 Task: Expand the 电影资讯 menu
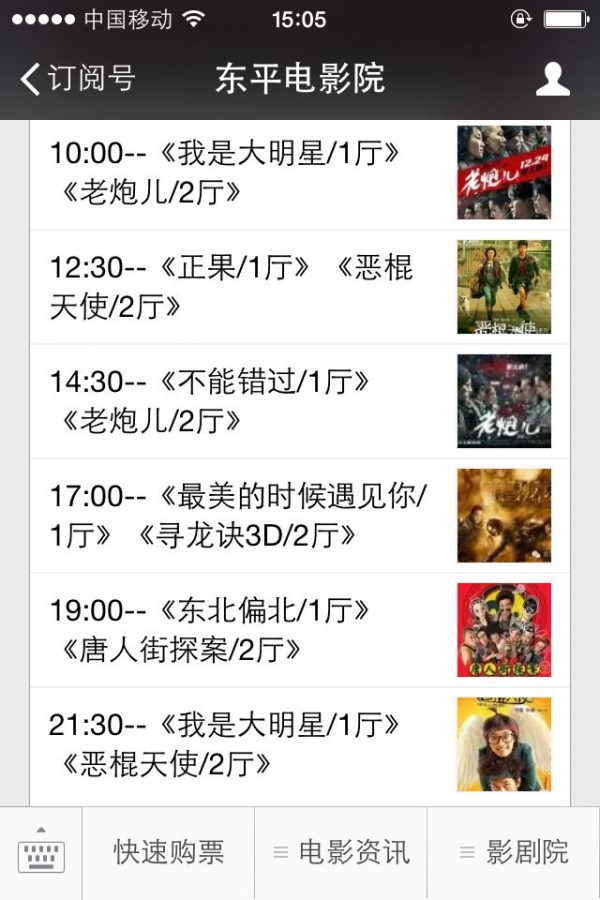[x=341, y=853]
